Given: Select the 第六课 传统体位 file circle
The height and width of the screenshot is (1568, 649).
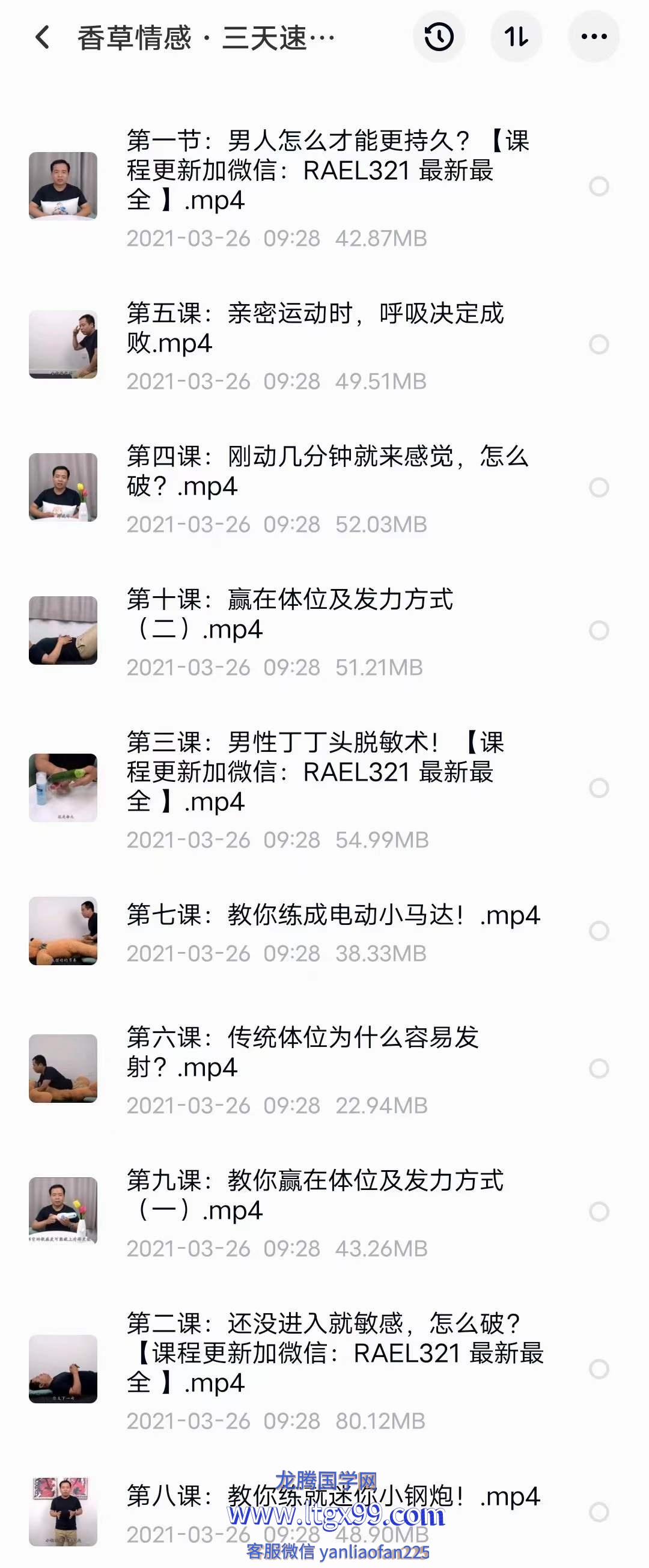Looking at the screenshot, I should click(x=599, y=1069).
